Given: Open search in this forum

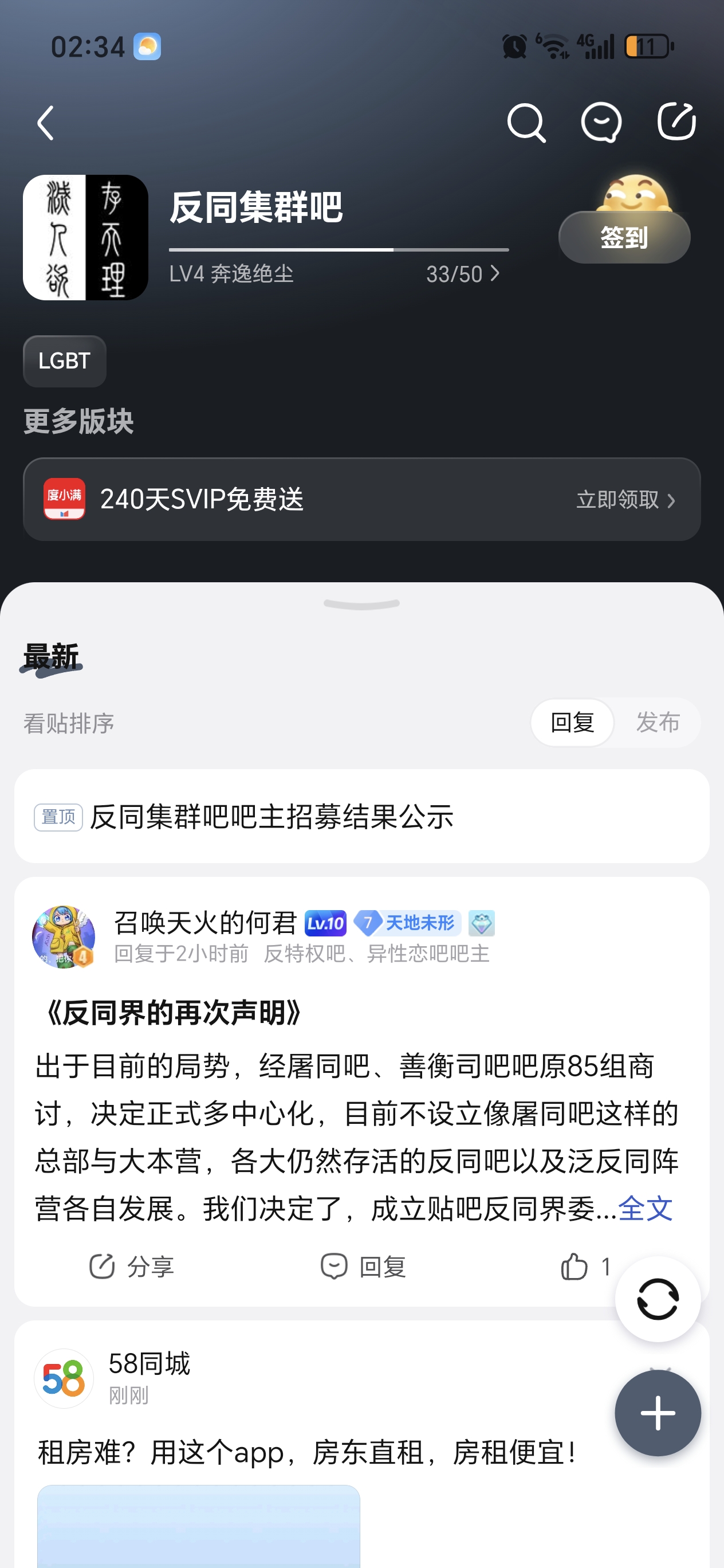Looking at the screenshot, I should [x=526, y=123].
